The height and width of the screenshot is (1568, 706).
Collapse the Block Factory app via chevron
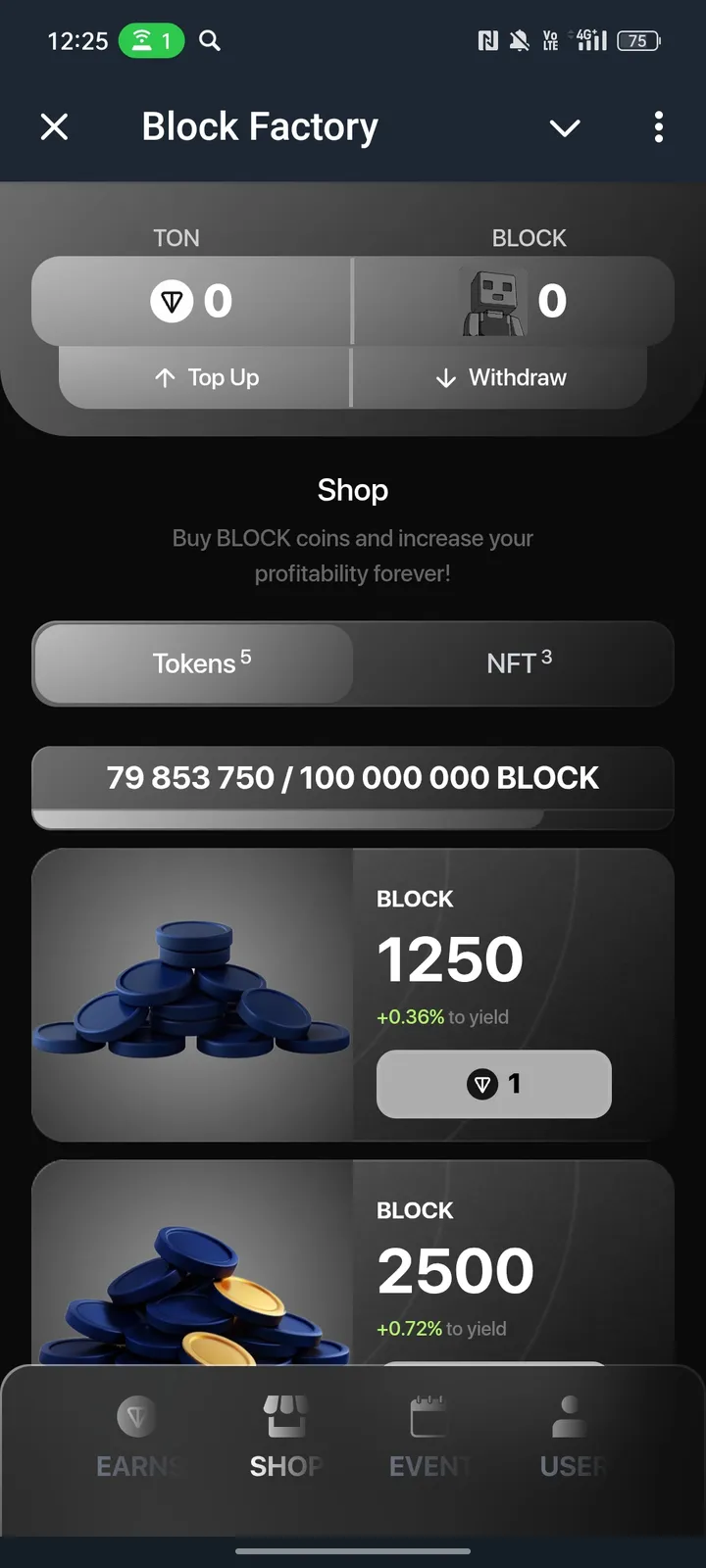point(565,127)
